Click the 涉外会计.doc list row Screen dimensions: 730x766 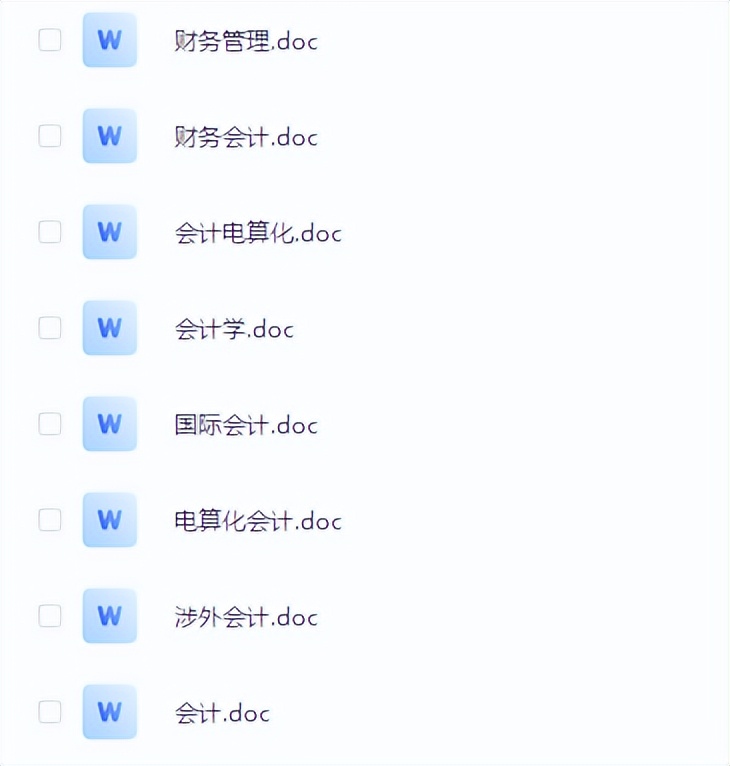point(245,617)
